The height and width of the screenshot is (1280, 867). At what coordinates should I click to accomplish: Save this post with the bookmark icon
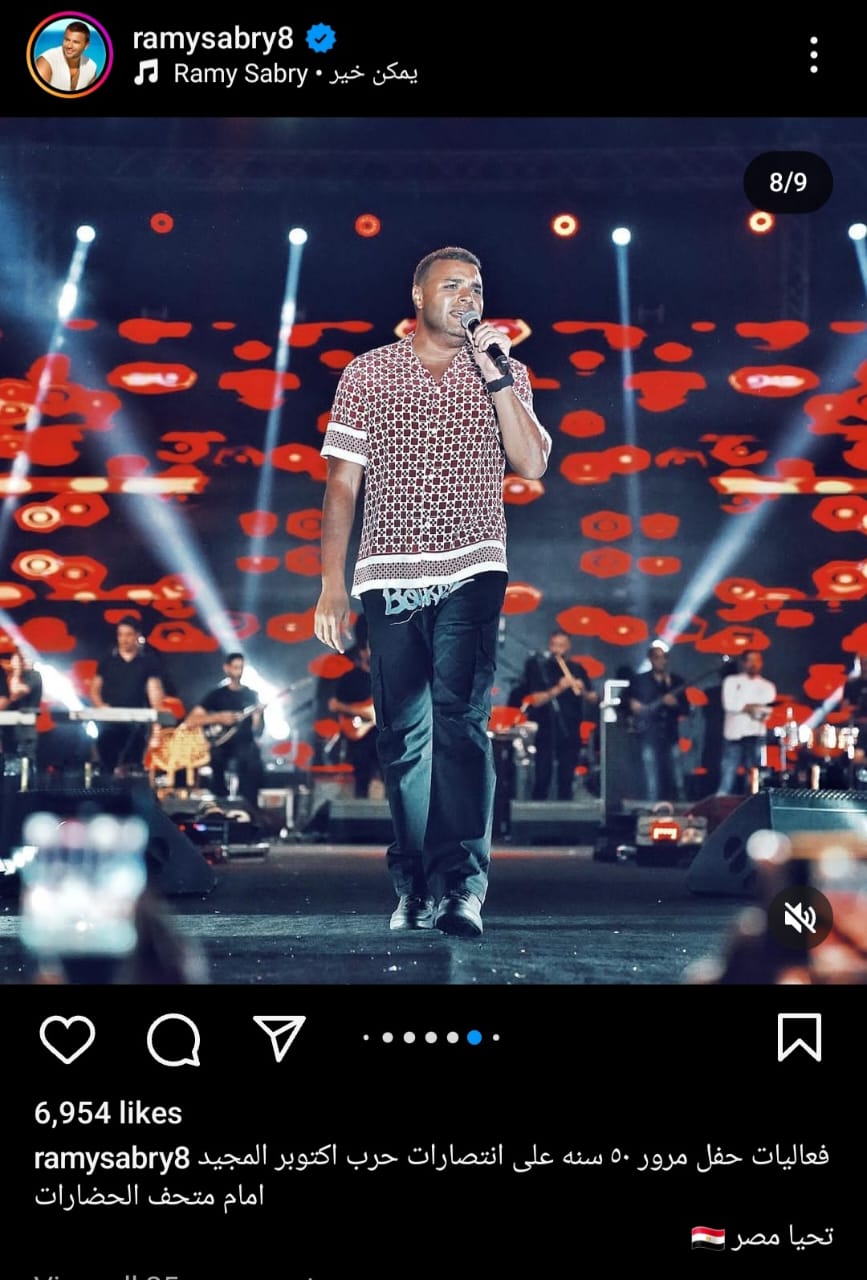click(799, 1038)
